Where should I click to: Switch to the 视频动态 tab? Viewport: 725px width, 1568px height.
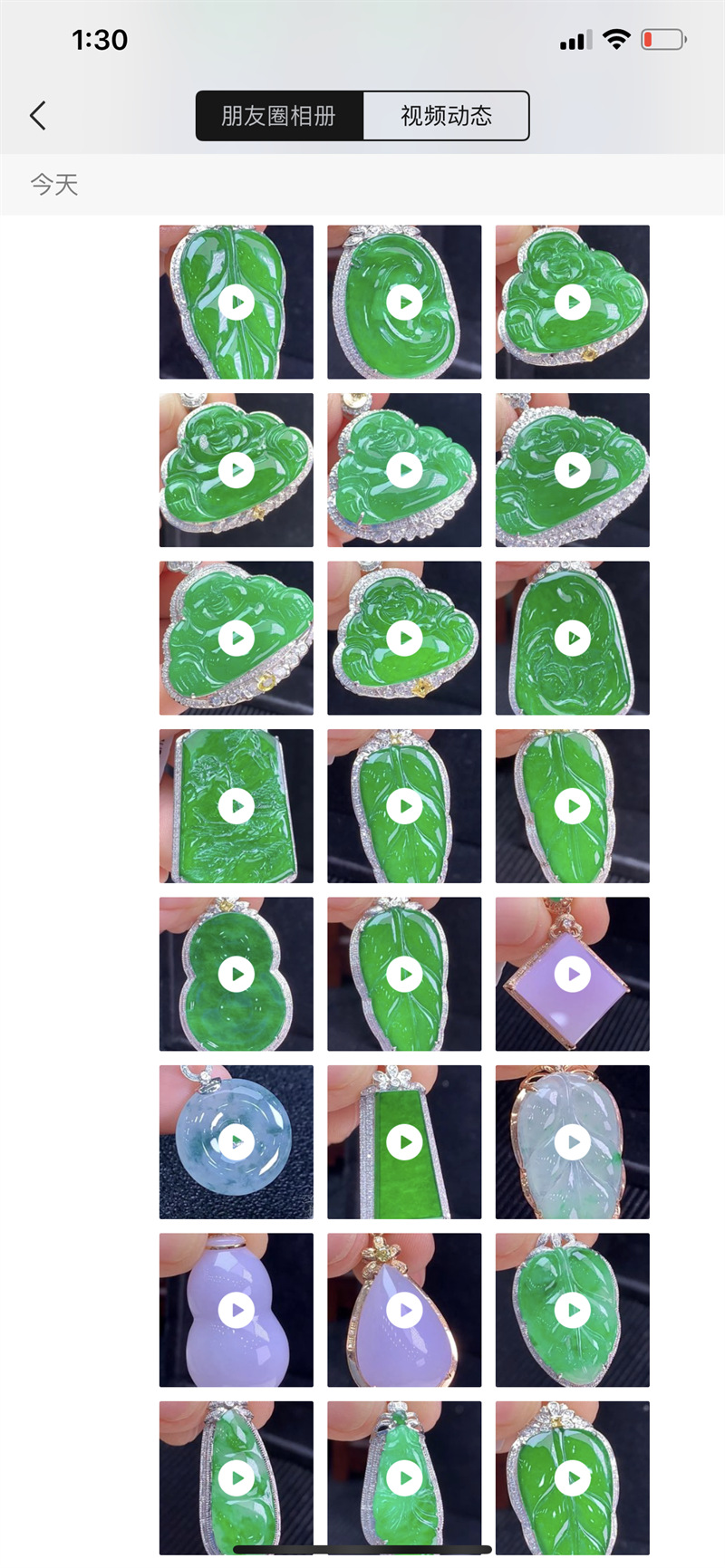446,116
